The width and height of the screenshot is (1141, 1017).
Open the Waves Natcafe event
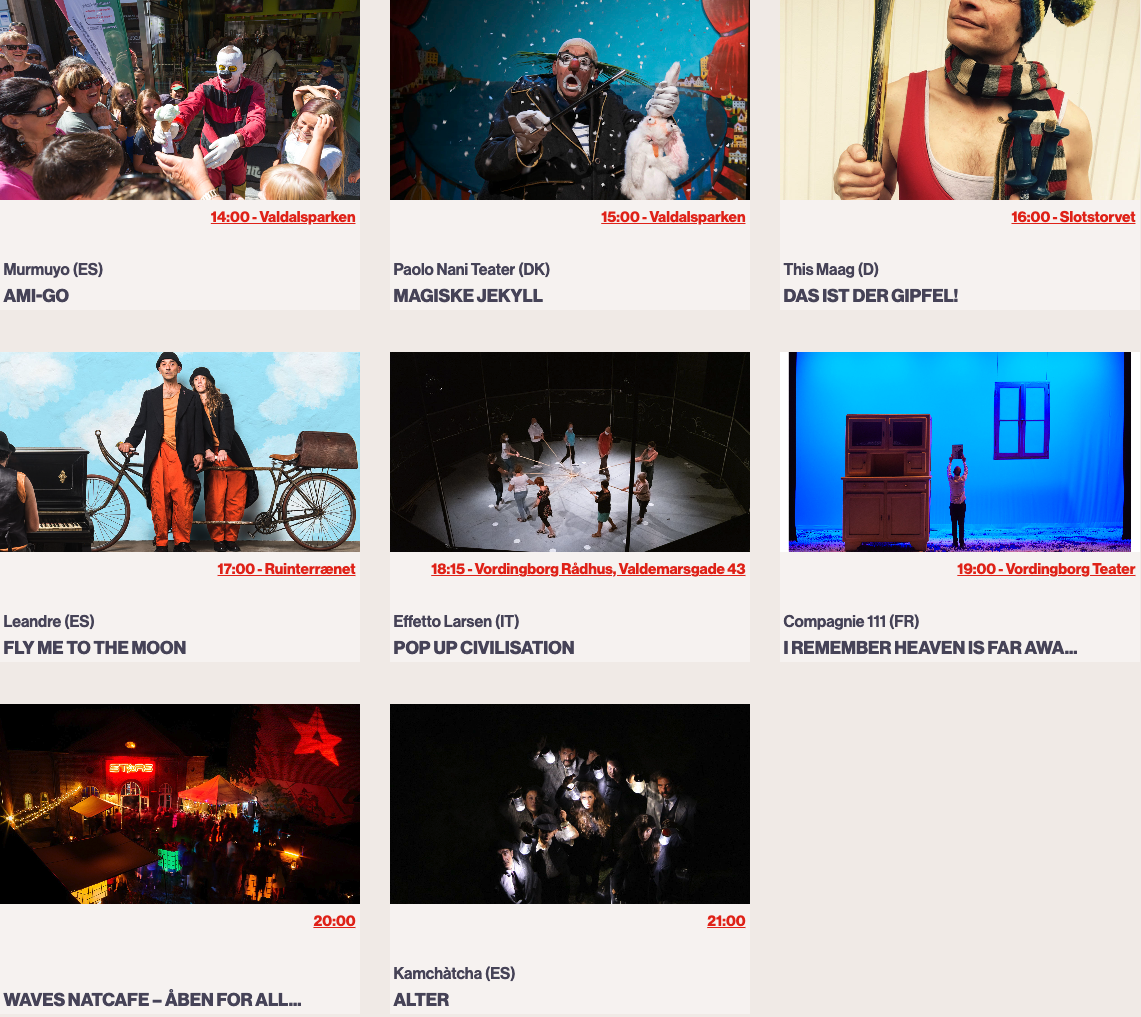[152, 1000]
